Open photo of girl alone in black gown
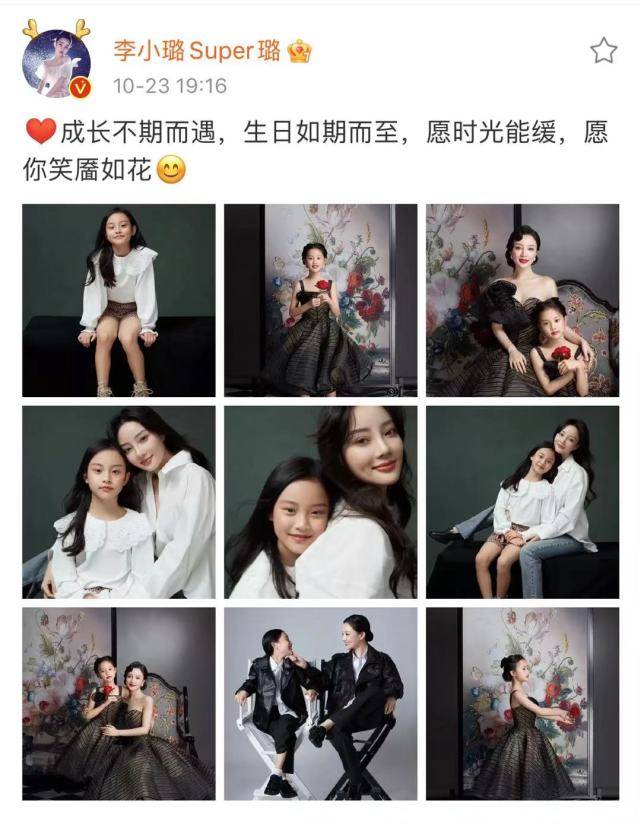641x825 pixels. [522, 703]
